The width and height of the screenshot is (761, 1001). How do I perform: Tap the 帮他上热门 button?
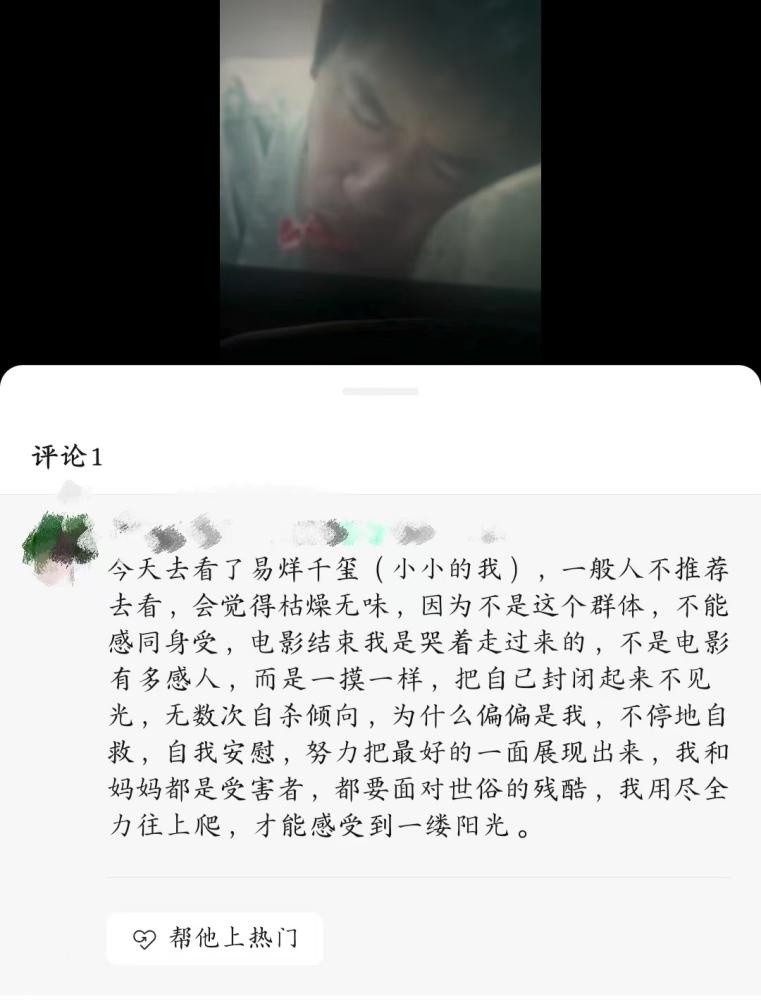tap(214, 938)
